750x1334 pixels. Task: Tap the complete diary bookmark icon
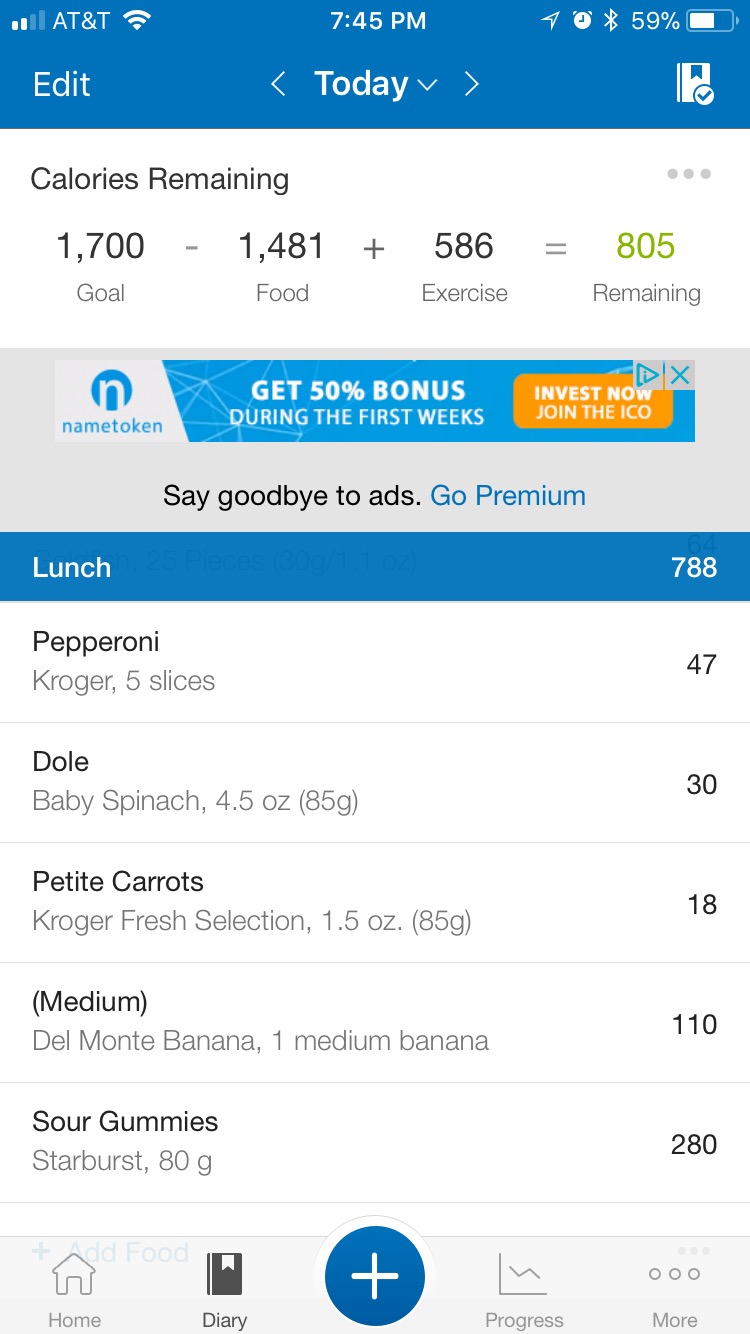coord(694,84)
